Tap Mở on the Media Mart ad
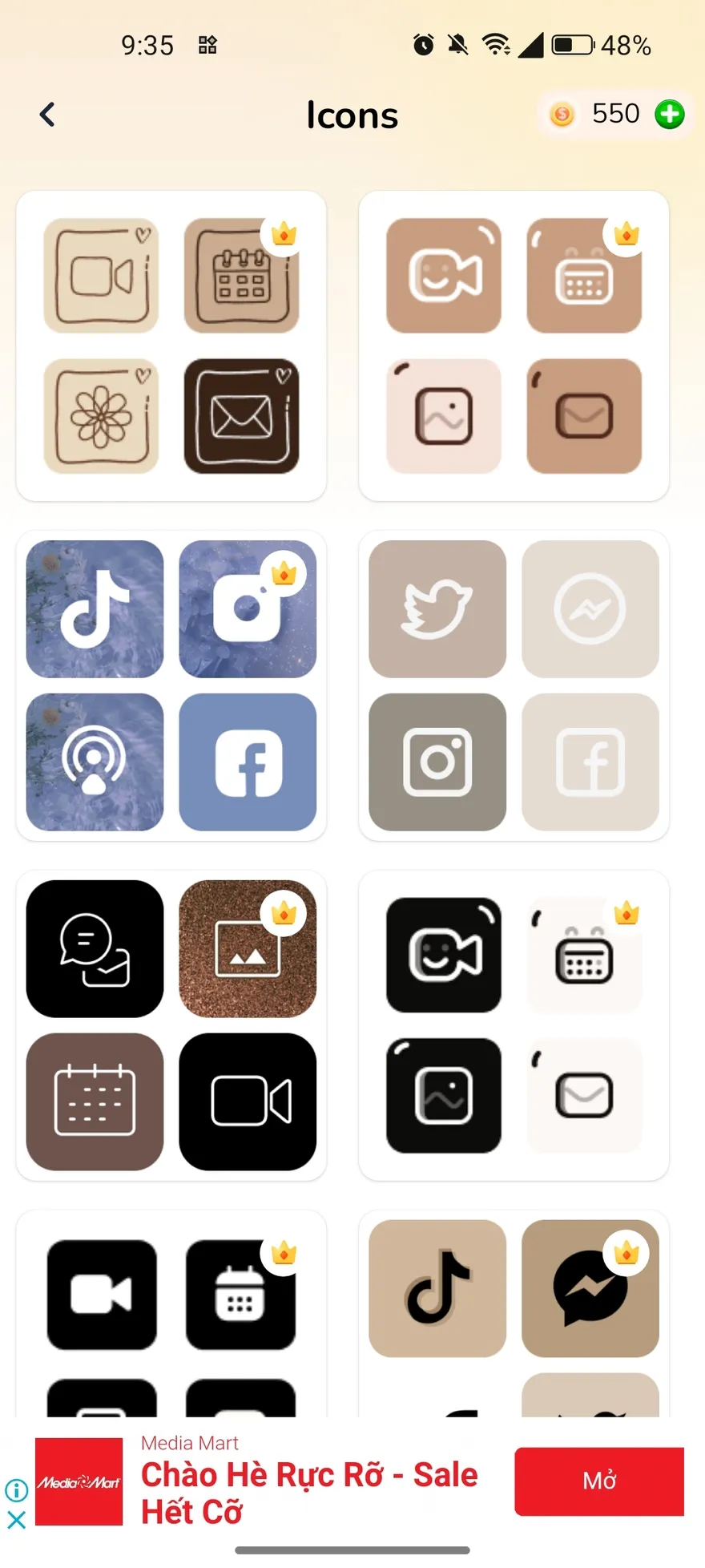 599,1481
